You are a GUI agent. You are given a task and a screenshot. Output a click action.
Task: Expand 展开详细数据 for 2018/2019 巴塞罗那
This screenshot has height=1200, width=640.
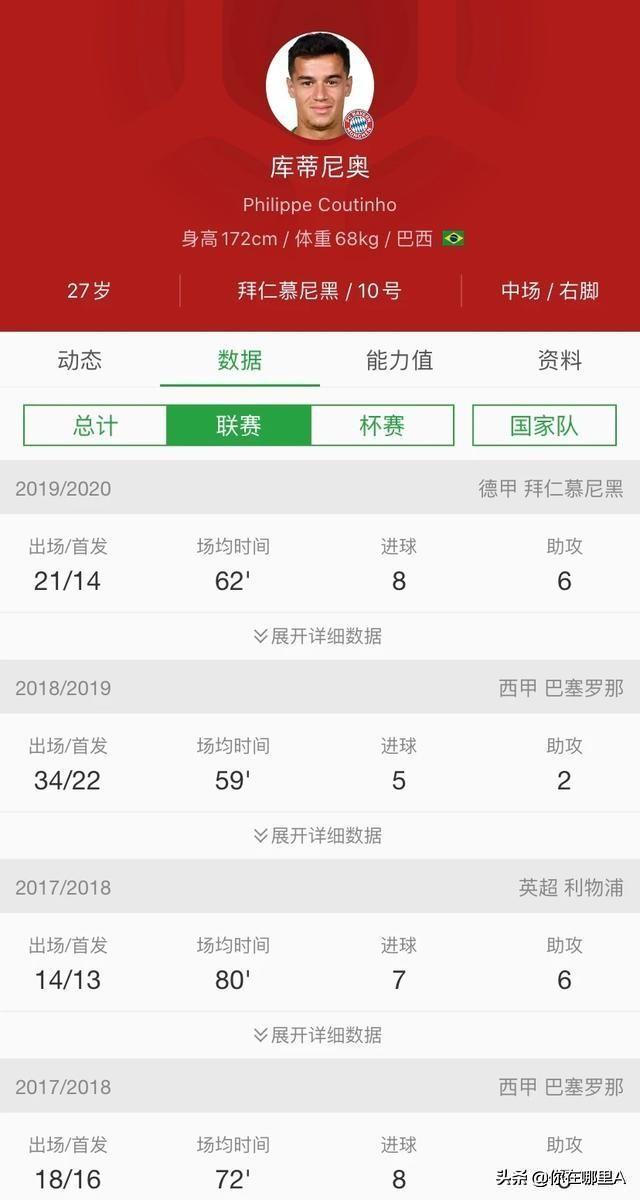tap(320, 835)
